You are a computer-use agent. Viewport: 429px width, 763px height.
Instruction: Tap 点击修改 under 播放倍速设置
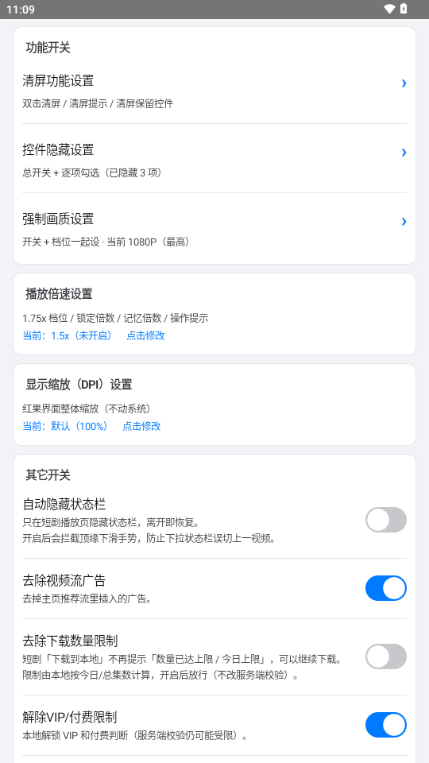click(x=145, y=335)
